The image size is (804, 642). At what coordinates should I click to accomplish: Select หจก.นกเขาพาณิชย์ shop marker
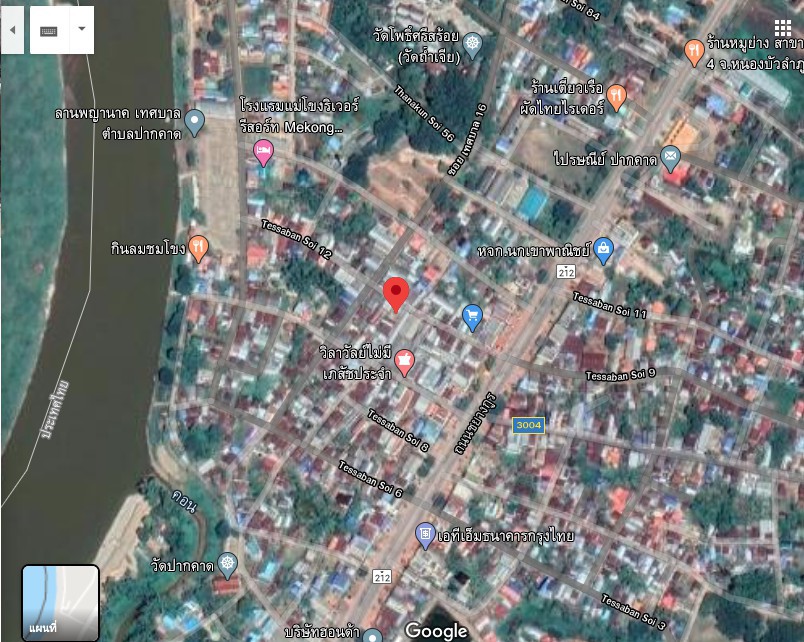pos(603,251)
